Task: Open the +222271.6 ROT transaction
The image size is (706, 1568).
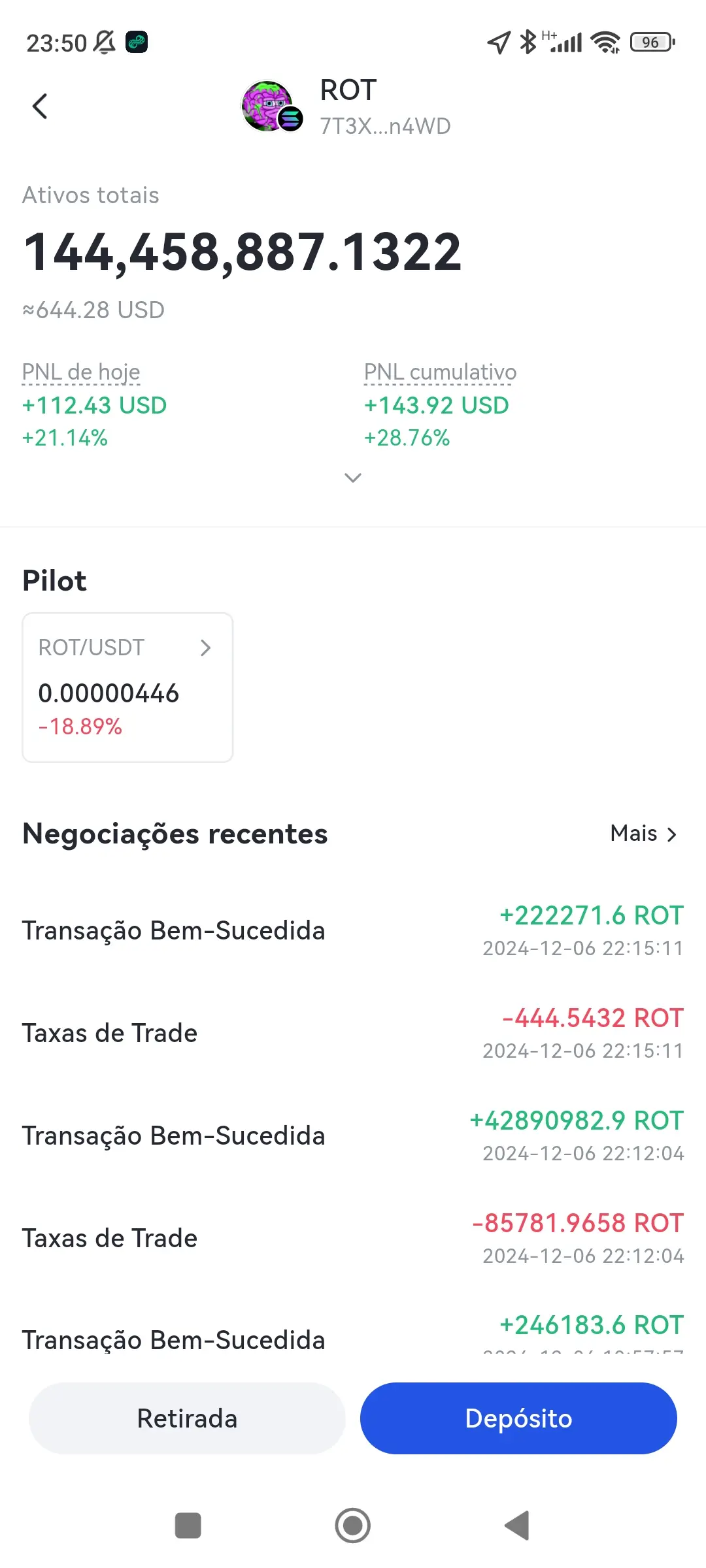Action: coord(353,931)
